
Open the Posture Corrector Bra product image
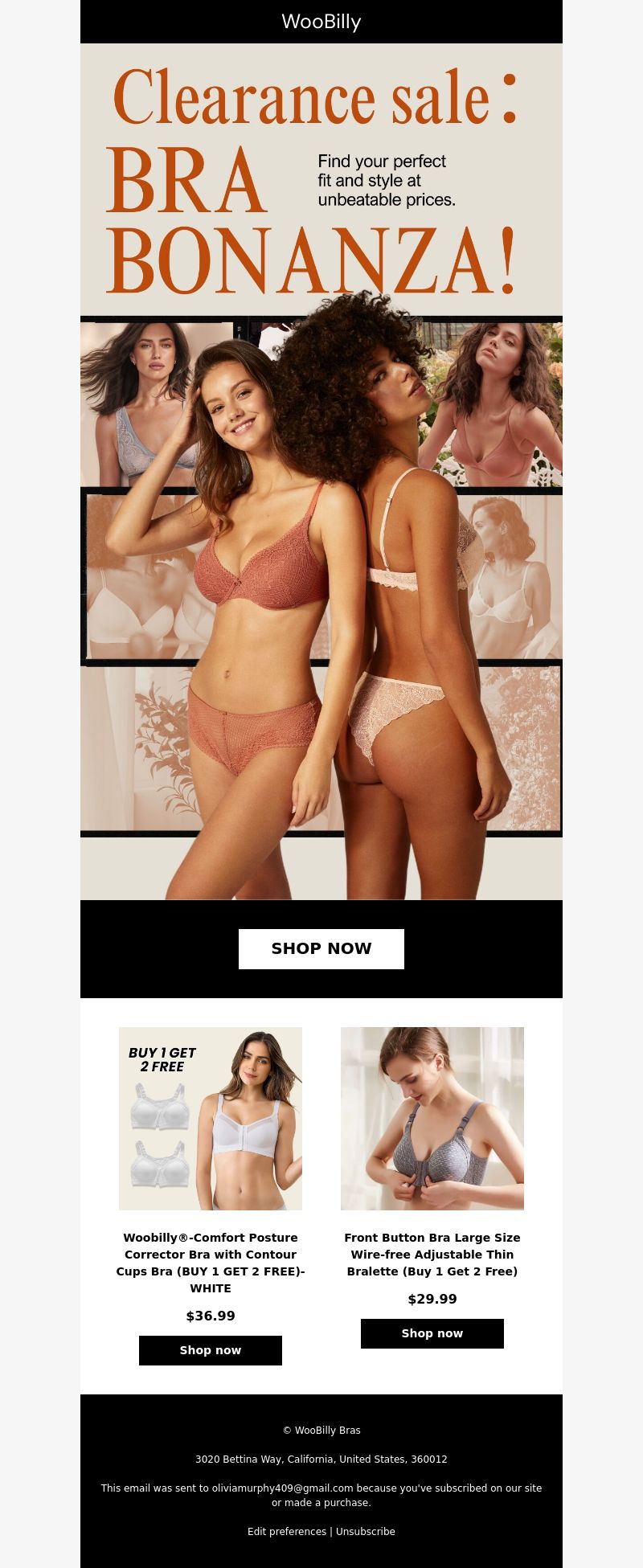tap(211, 1118)
